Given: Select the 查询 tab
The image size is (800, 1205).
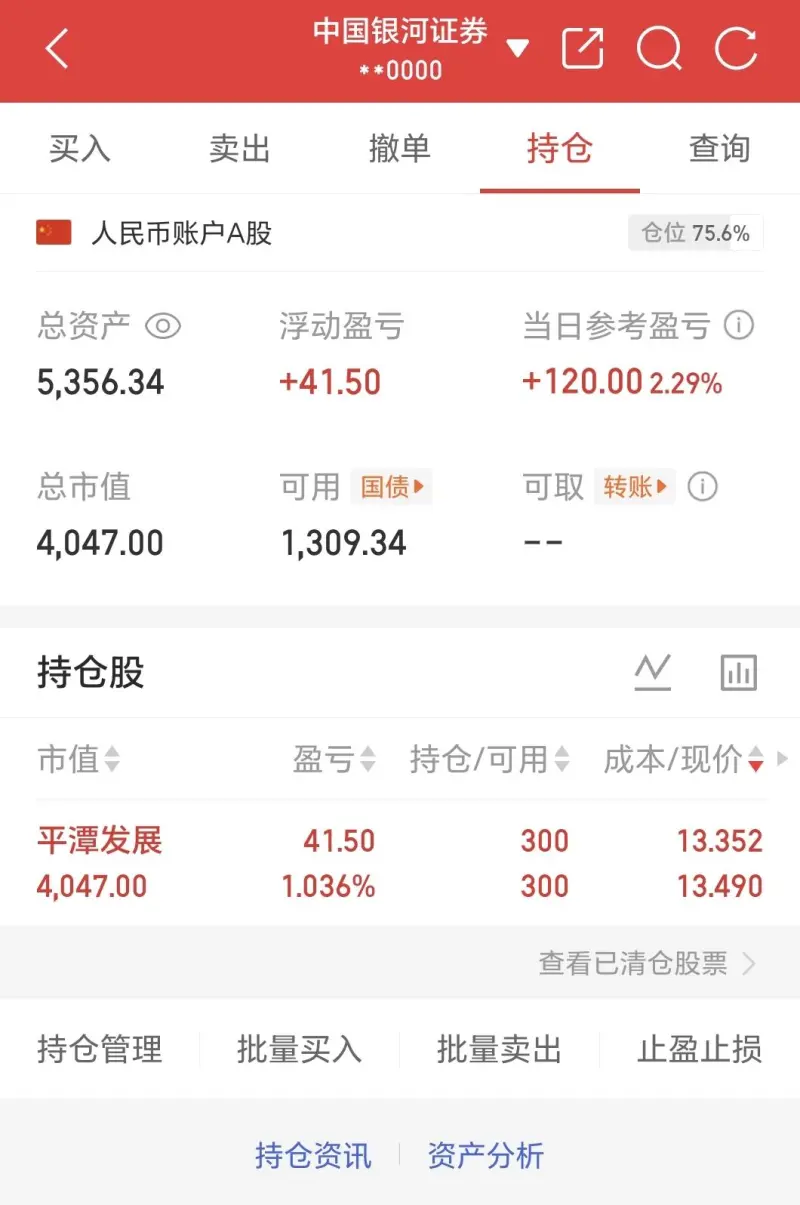Looking at the screenshot, I should [719, 149].
